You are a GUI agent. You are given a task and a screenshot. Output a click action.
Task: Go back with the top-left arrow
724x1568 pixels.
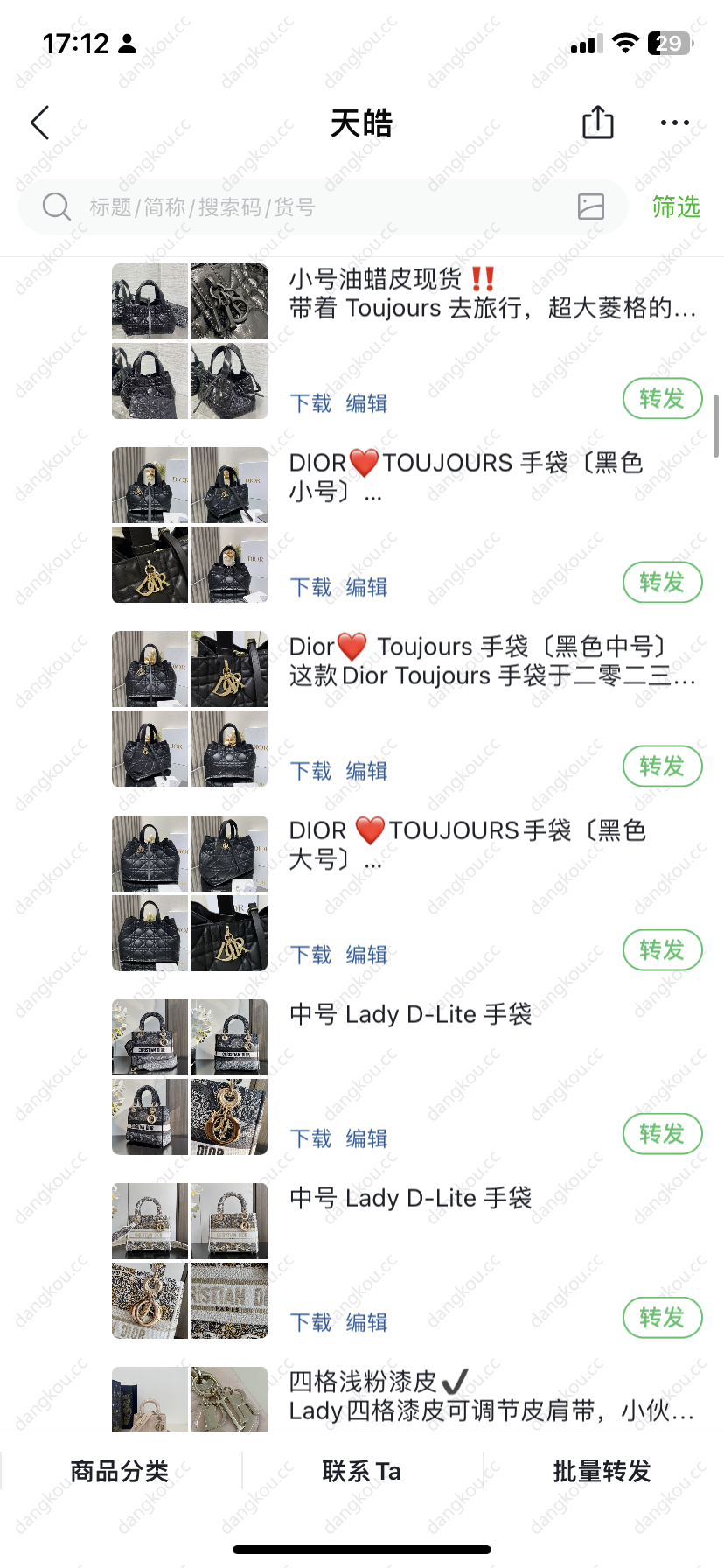40,122
